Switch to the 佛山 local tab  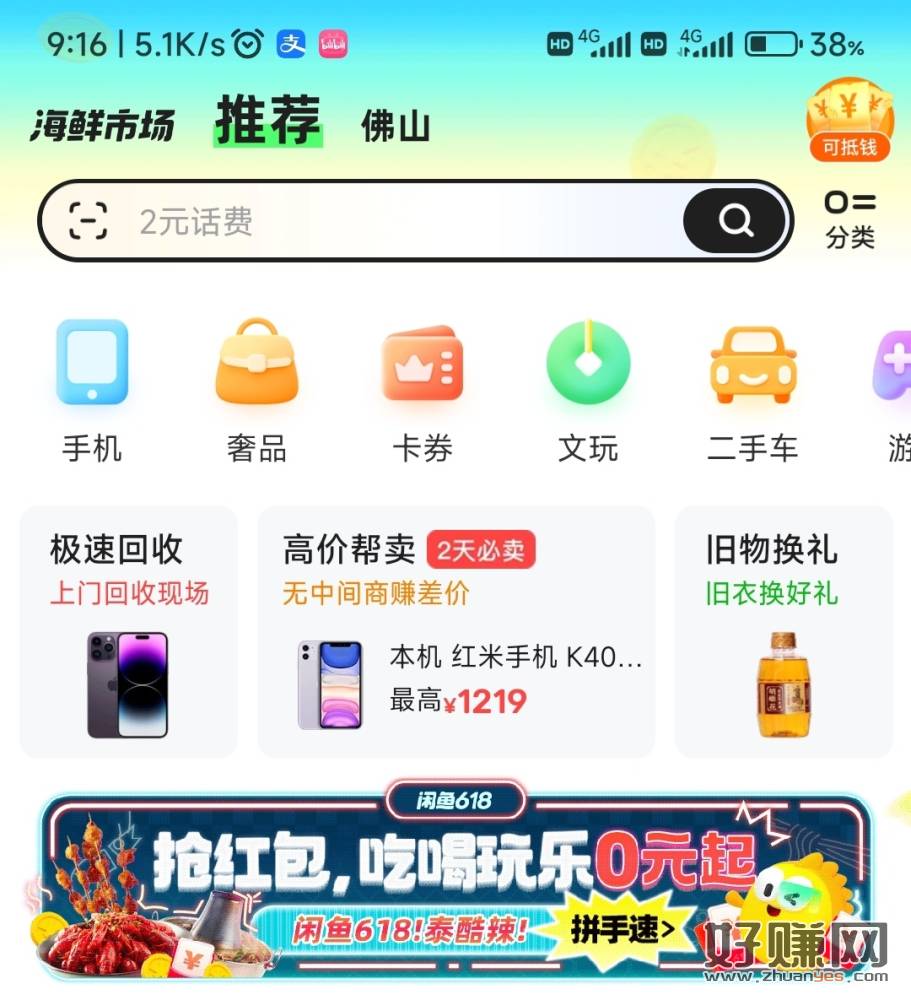(395, 127)
